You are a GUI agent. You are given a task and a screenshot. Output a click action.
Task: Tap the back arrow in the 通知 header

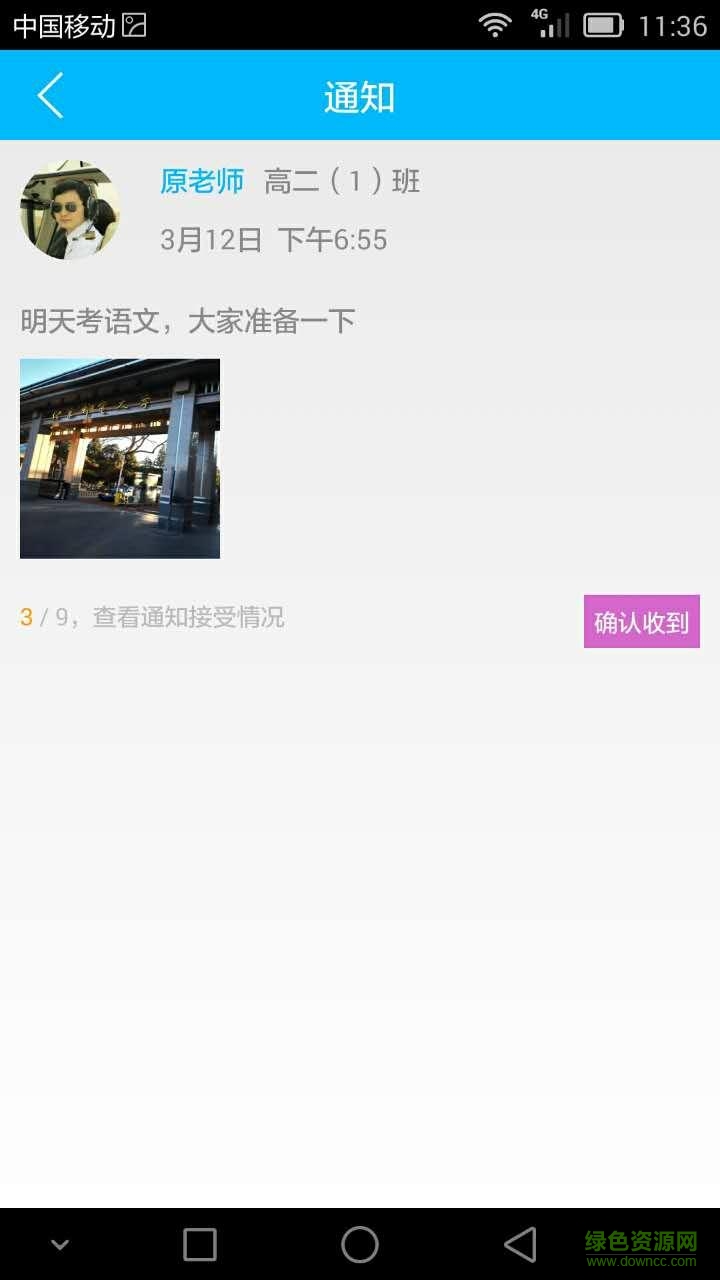49,95
